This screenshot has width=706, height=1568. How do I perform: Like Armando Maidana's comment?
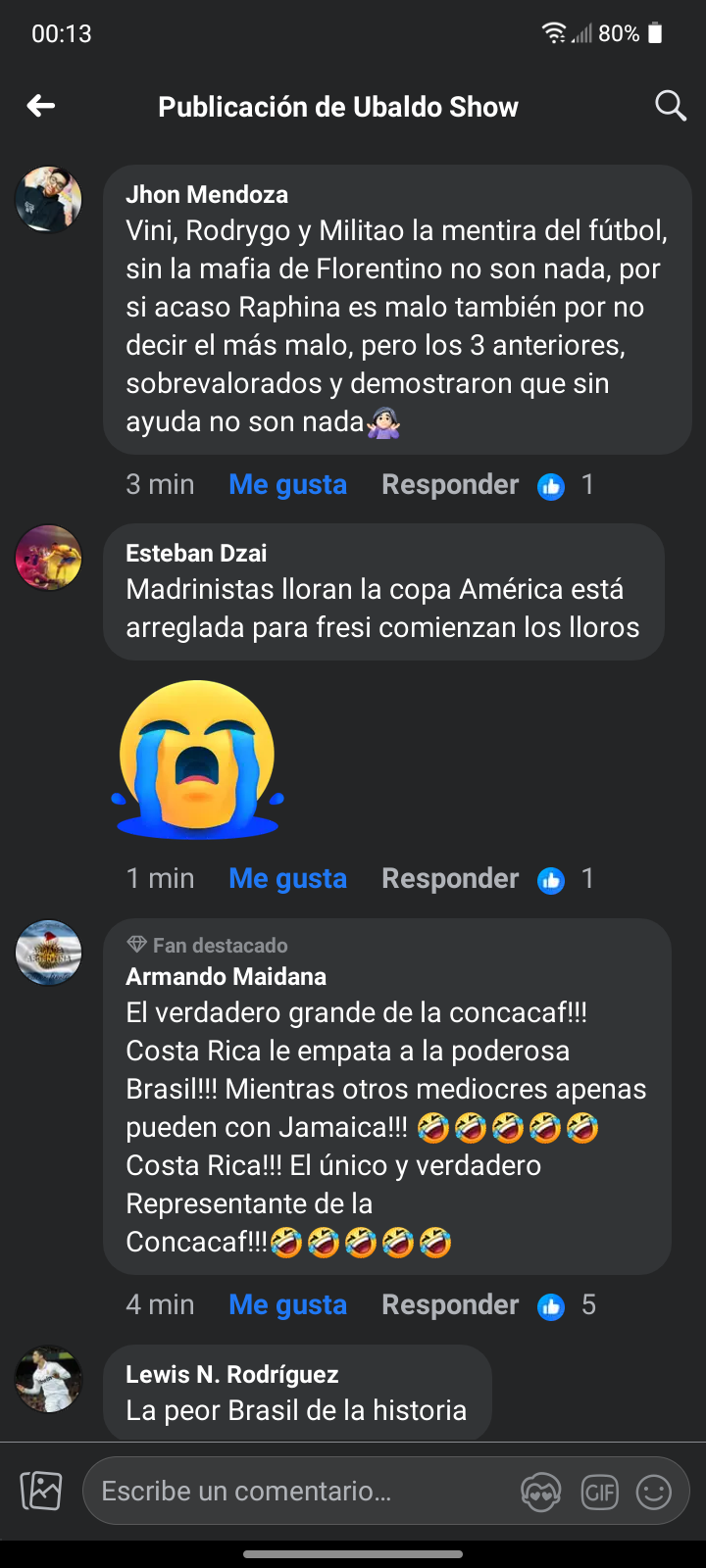[x=287, y=1304]
